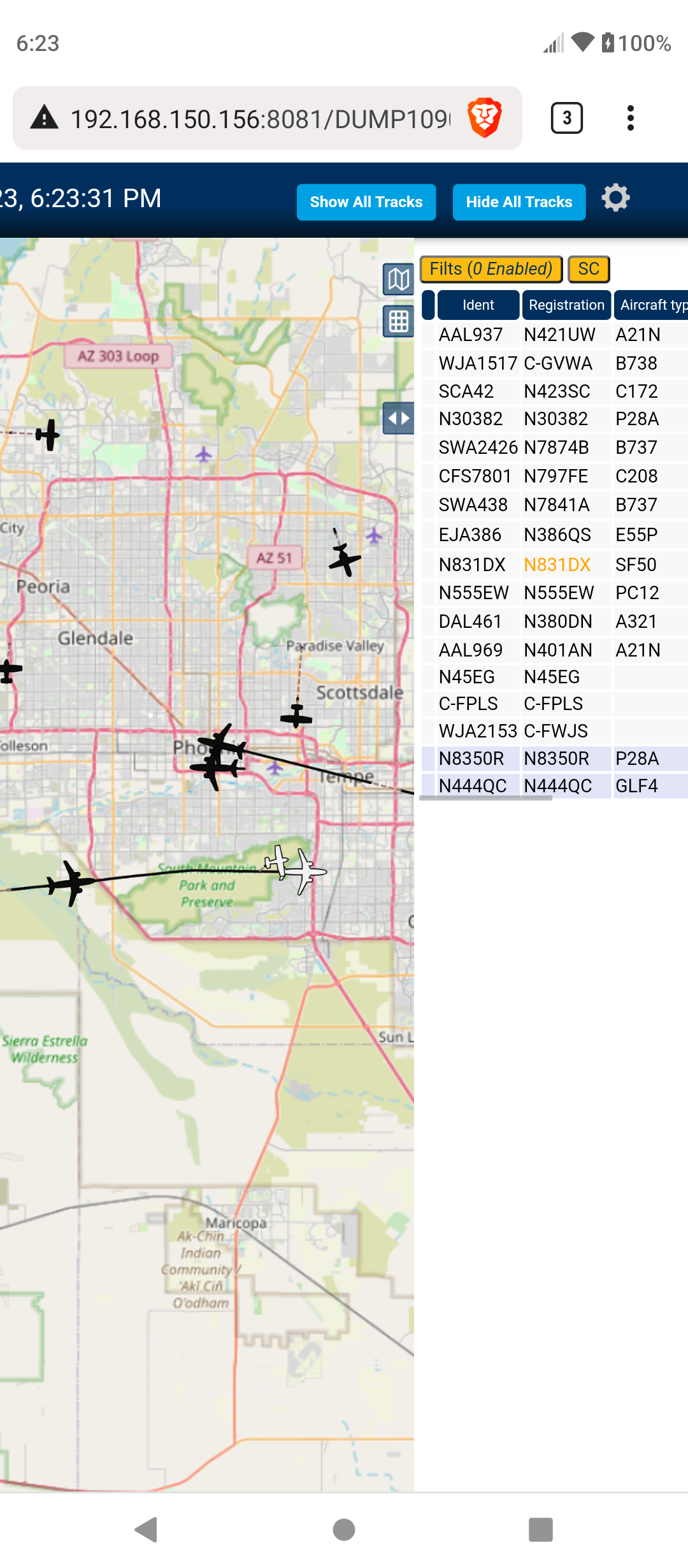This screenshot has height=1568, width=688.
Task: Sort table by Ident column
Action: point(478,305)
